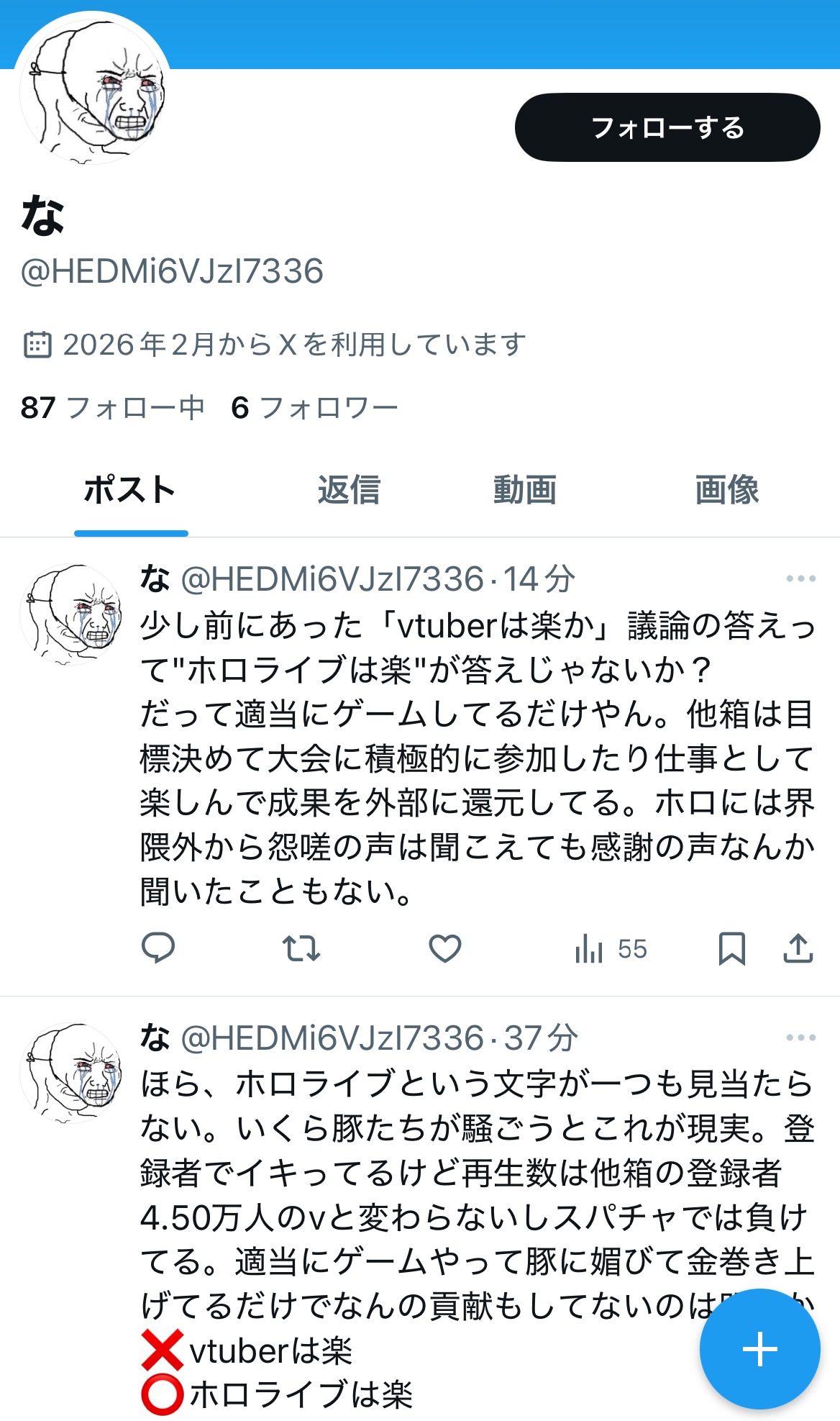This screenshot has width=840, height=1421.
Task: Switch to the 返信 tab
Action: tap(349, 490)
